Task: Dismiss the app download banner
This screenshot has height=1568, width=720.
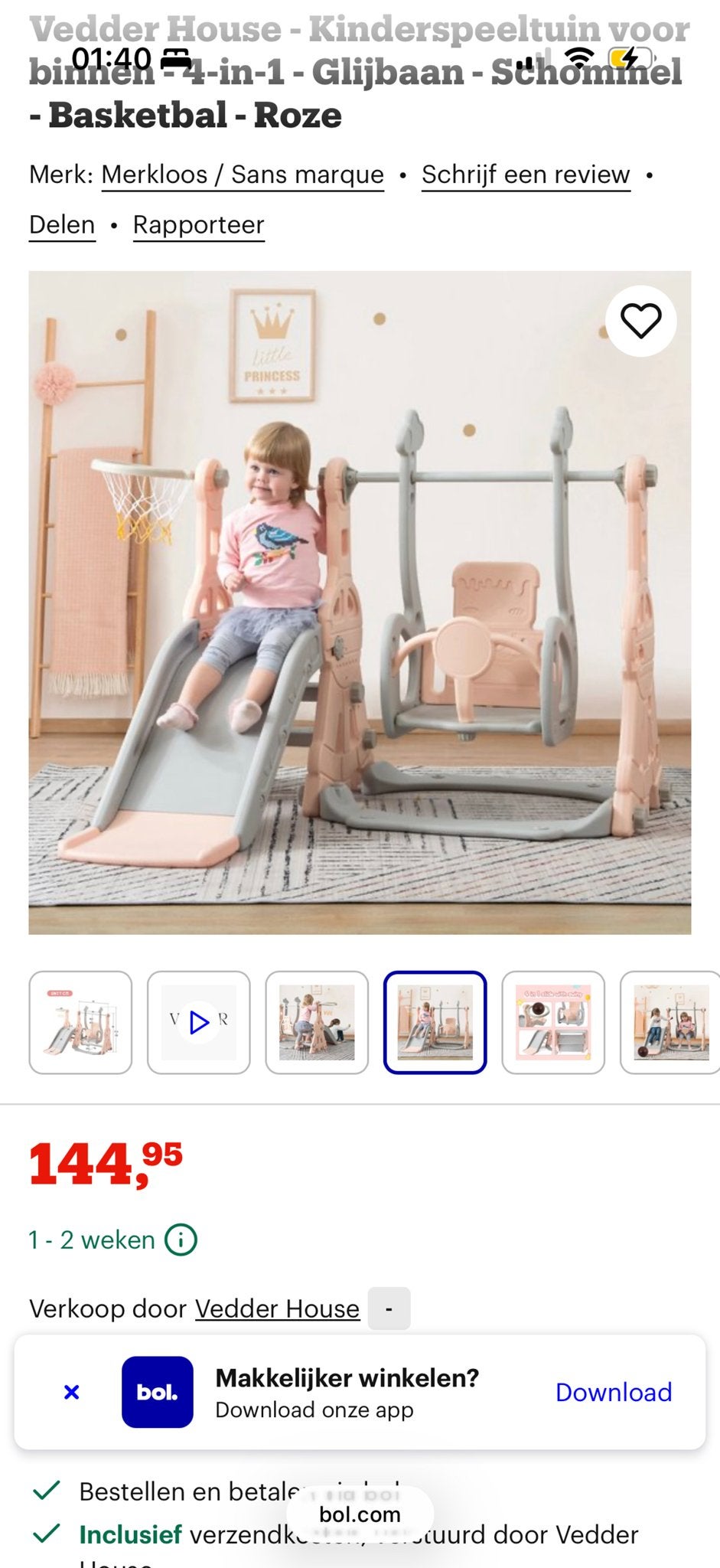Action: pos(71,1392)
